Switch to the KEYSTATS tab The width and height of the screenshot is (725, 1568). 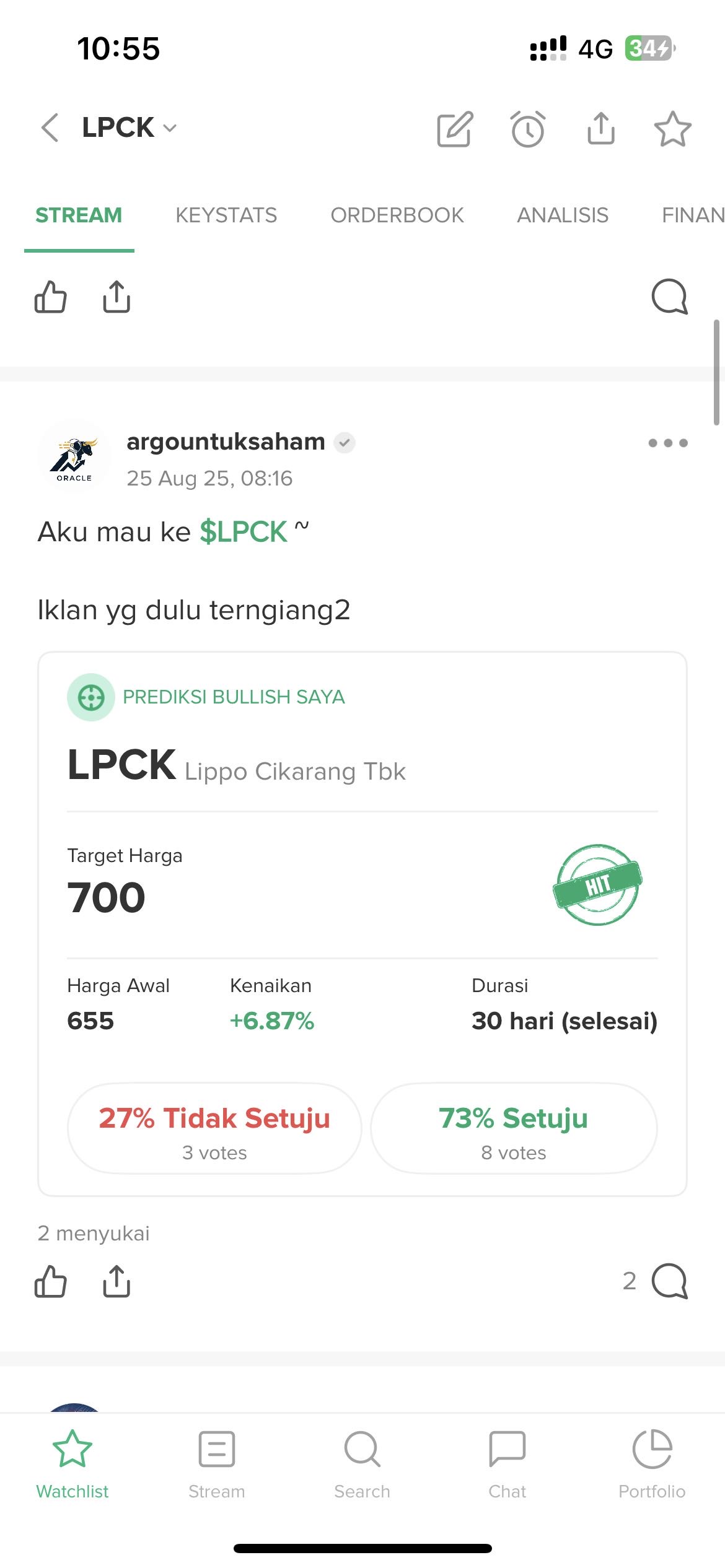[x=226, y=215]
